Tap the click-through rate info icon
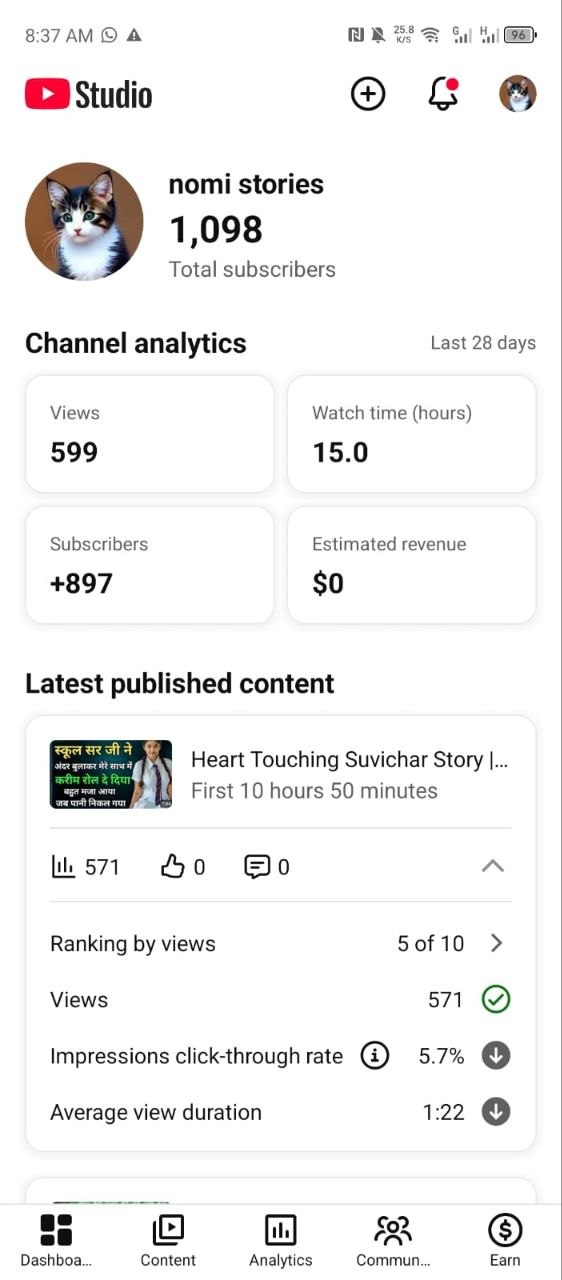 click(374, 1056)
